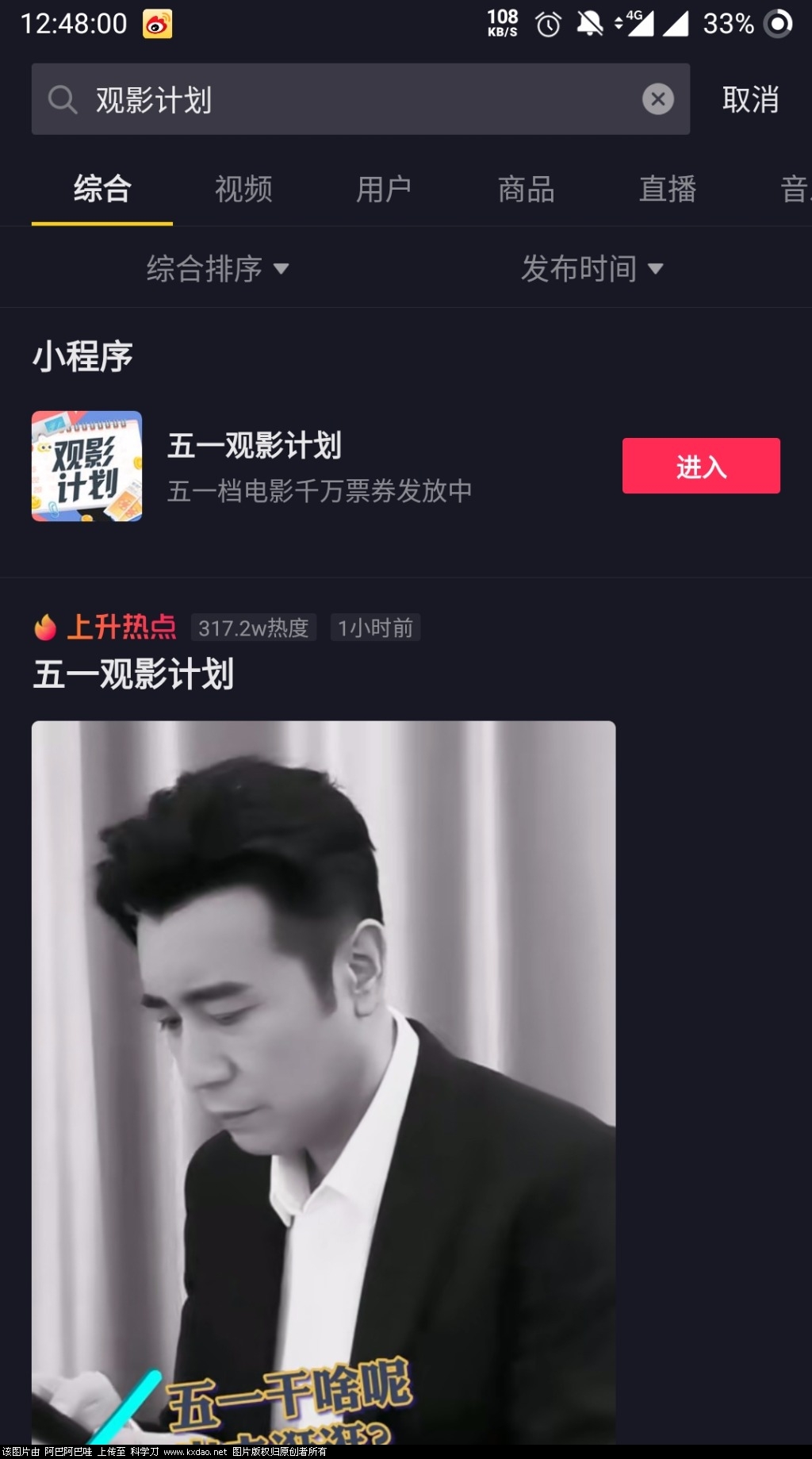Screen dimensions: 812x1459
Task: Switch to the 直播 tab
Action: [668, 190]
